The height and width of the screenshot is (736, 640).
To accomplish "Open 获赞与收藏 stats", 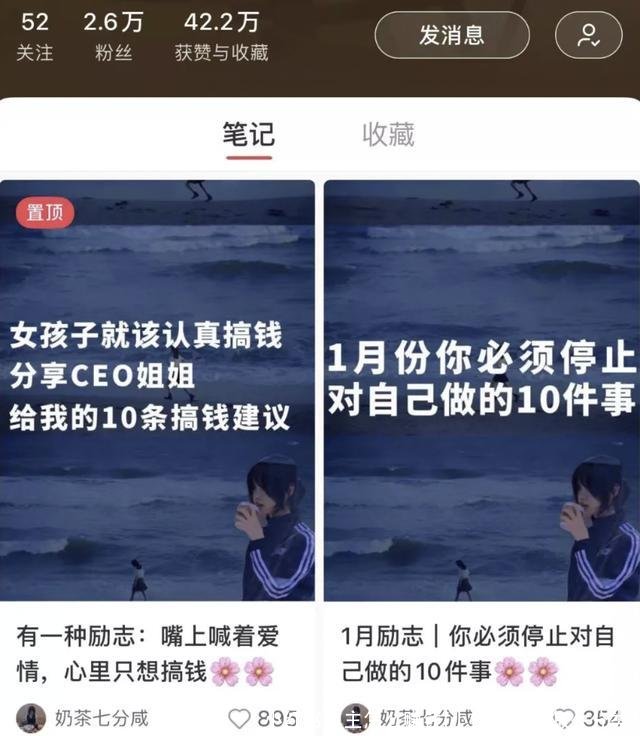I will coord(221,36).
